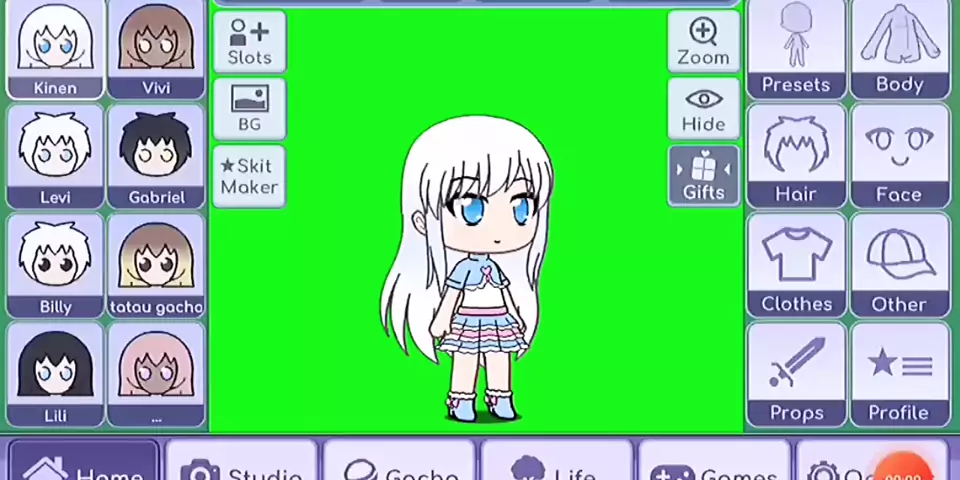Choose the Gabriel character

coord(156,156)
